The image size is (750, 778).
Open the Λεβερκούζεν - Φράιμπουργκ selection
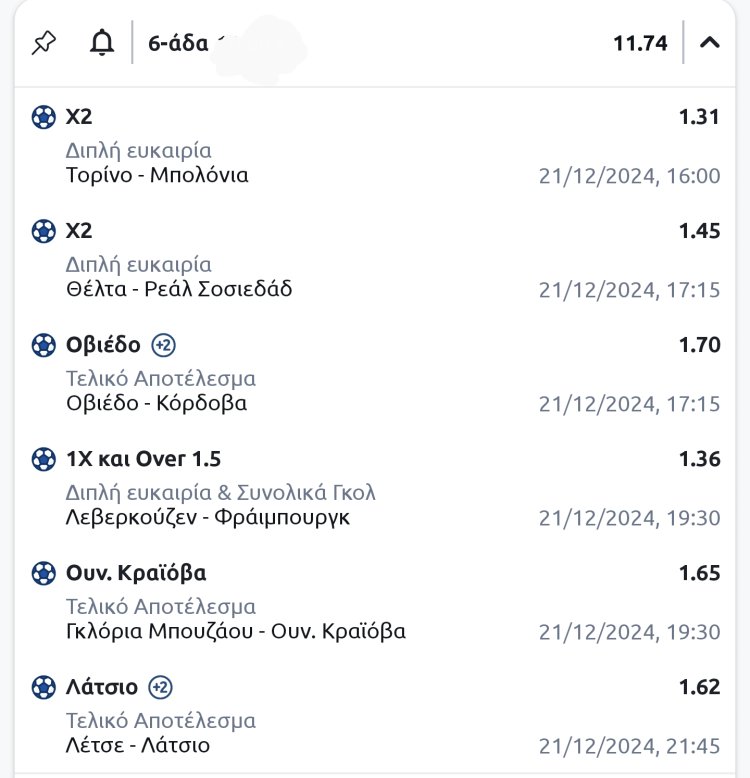click(x=208, y=517)
